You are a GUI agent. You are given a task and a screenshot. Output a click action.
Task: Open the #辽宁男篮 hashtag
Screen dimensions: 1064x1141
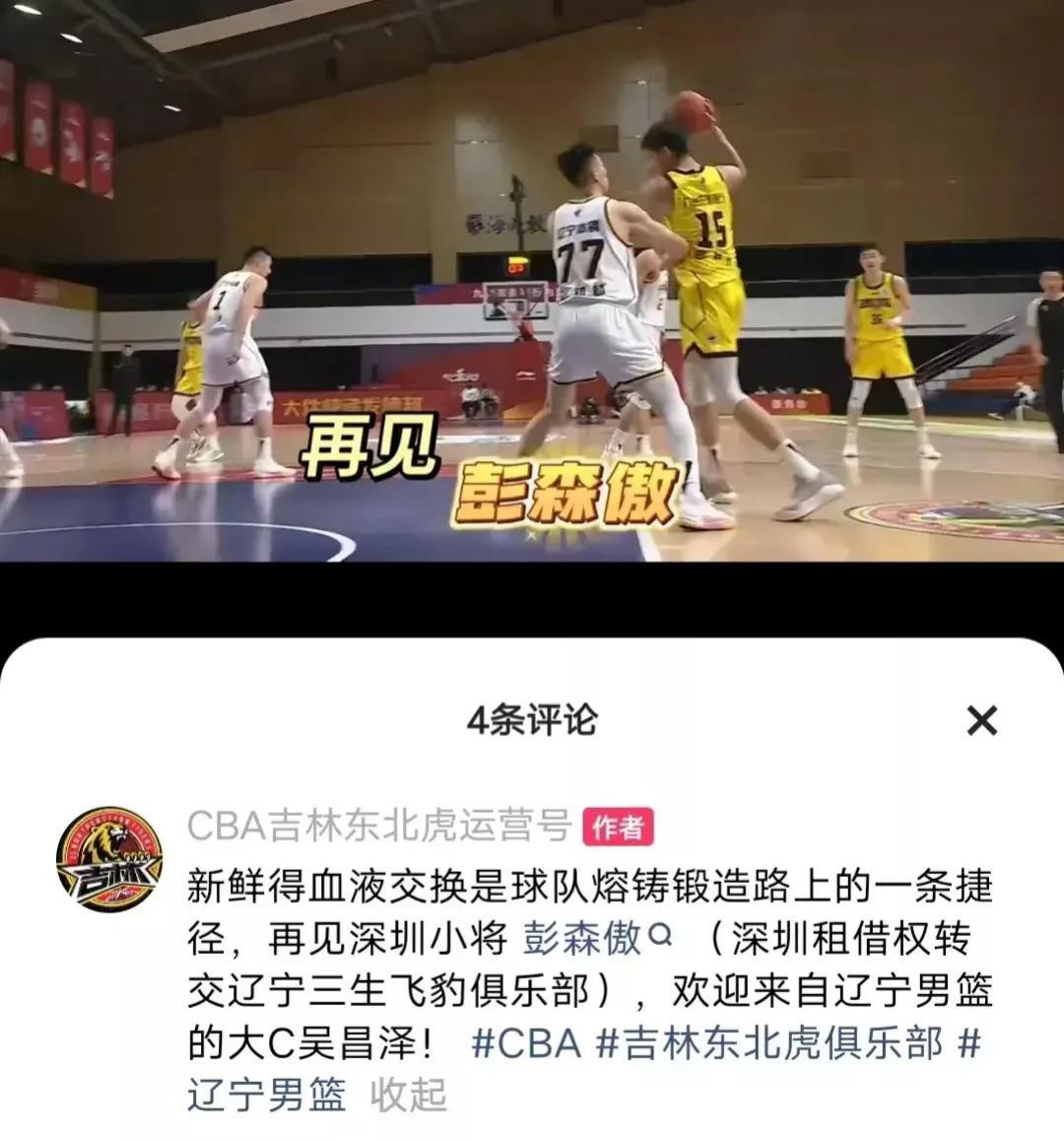tap(267, 1094)
